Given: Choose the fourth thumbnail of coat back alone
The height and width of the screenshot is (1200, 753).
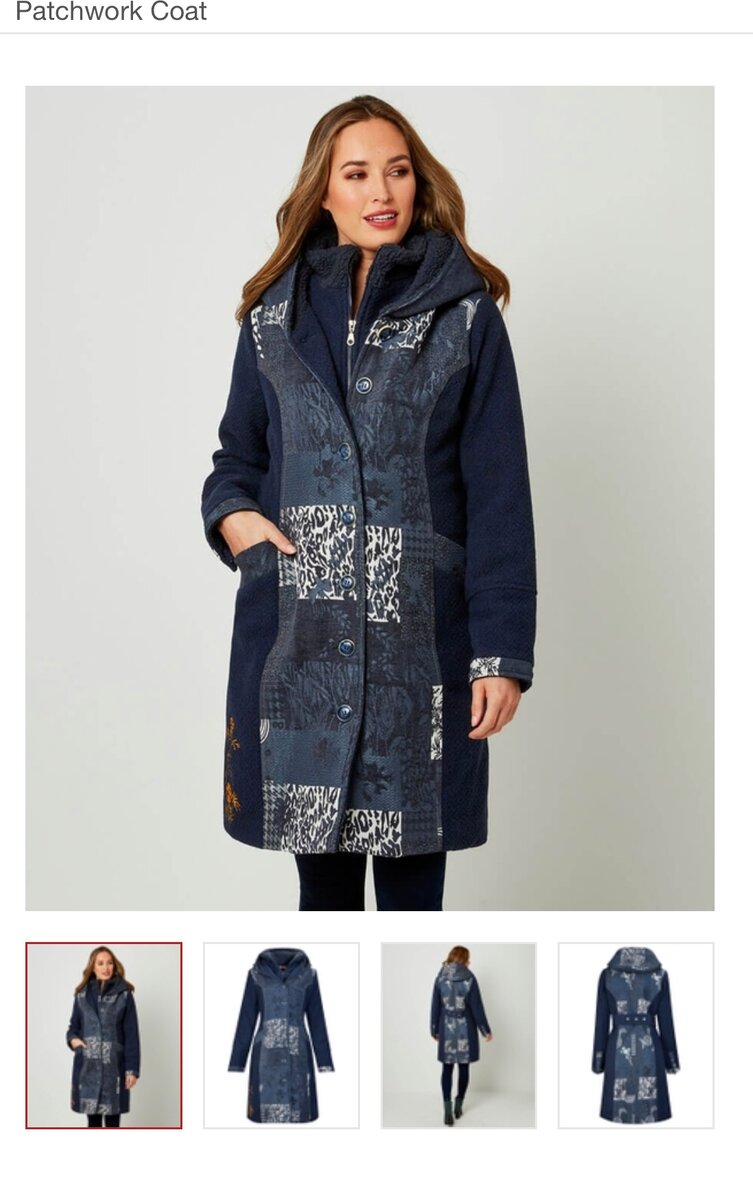Looking at the screenshot, I should [636, 1035].
